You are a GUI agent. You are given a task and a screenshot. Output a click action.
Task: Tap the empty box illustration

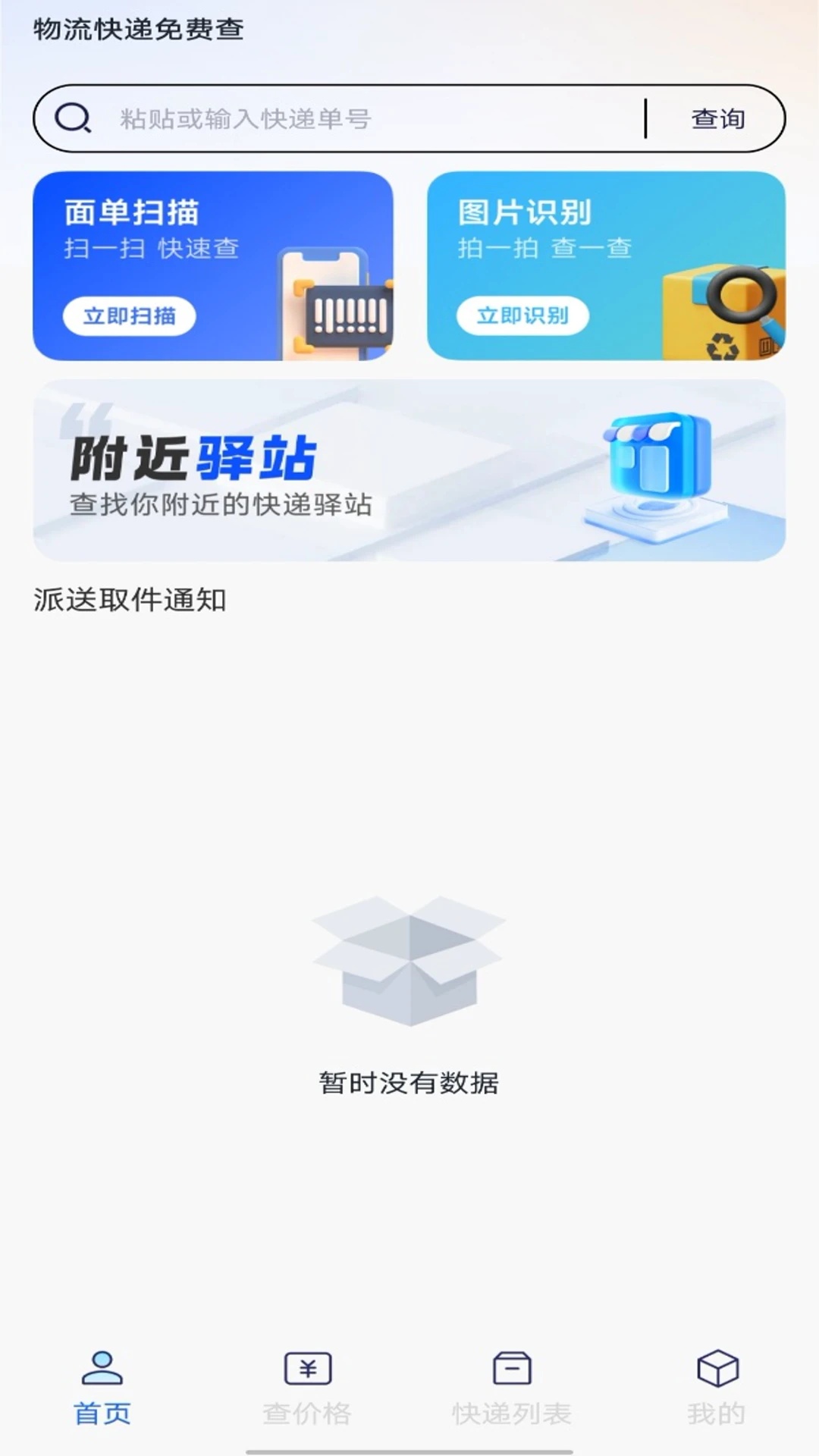click(409, 963)
